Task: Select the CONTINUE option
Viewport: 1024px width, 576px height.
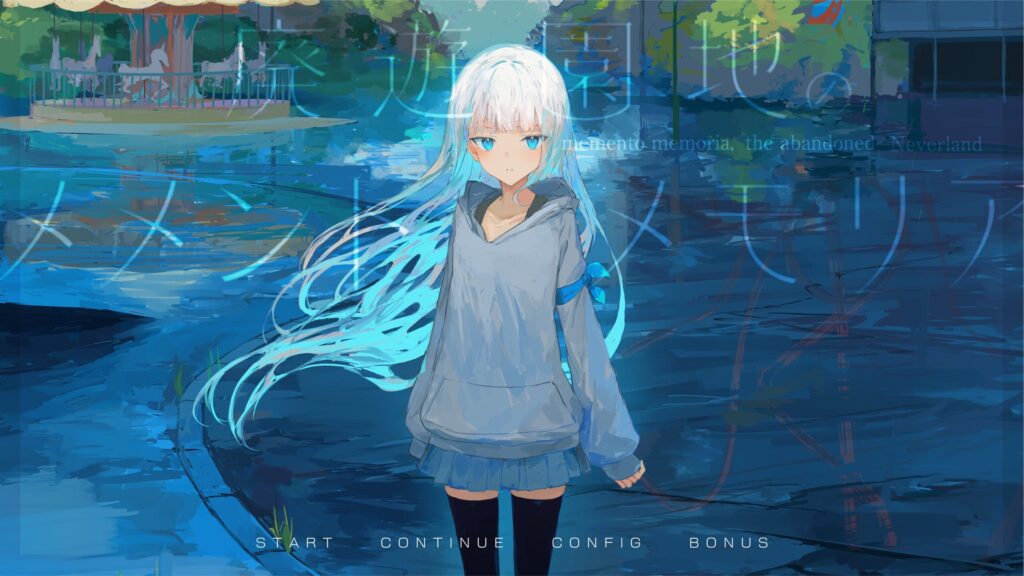Action: pyautogui.click(x=443, y=542)
